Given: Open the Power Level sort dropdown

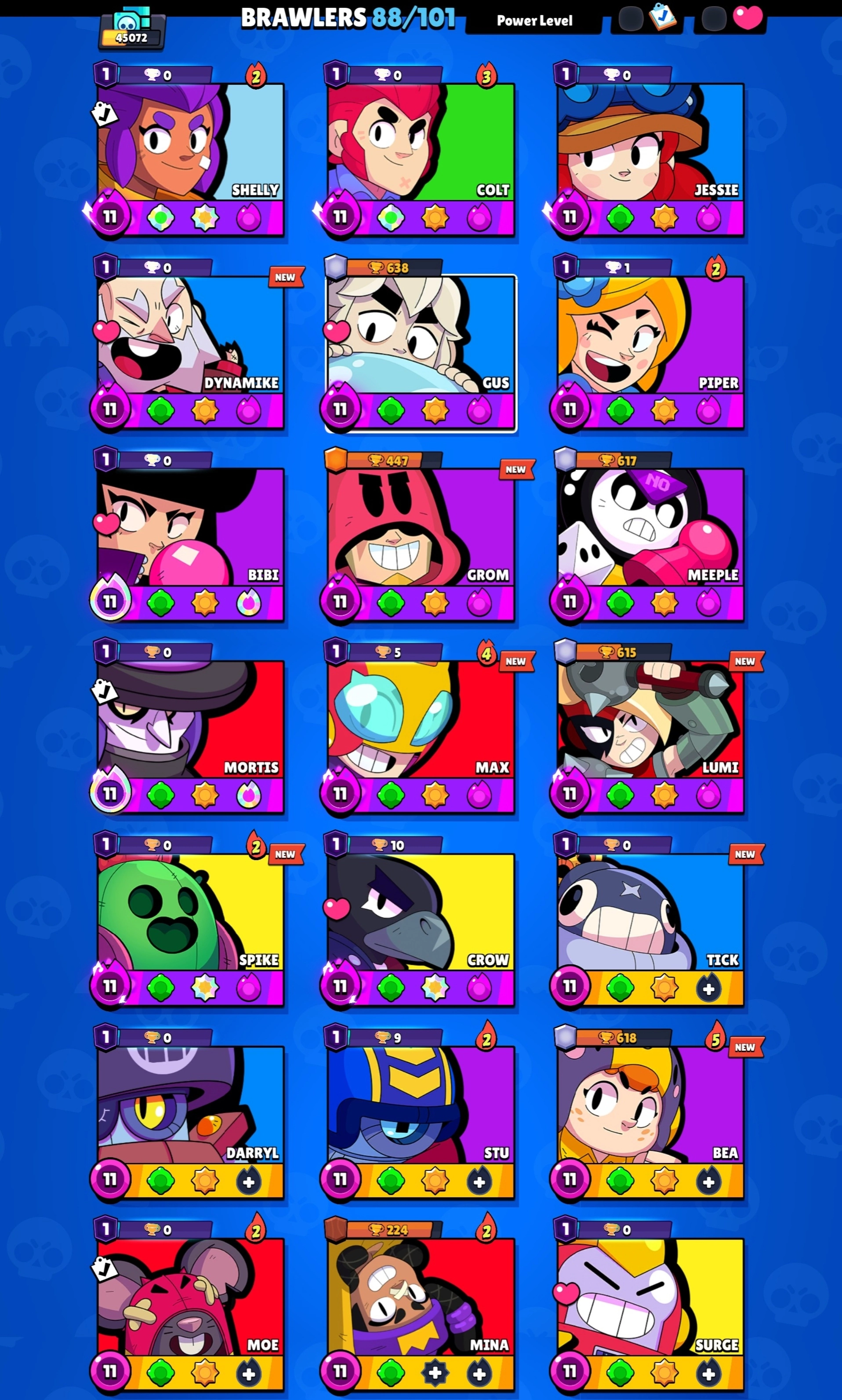Looking at the screenshot, I should point(534,20).
